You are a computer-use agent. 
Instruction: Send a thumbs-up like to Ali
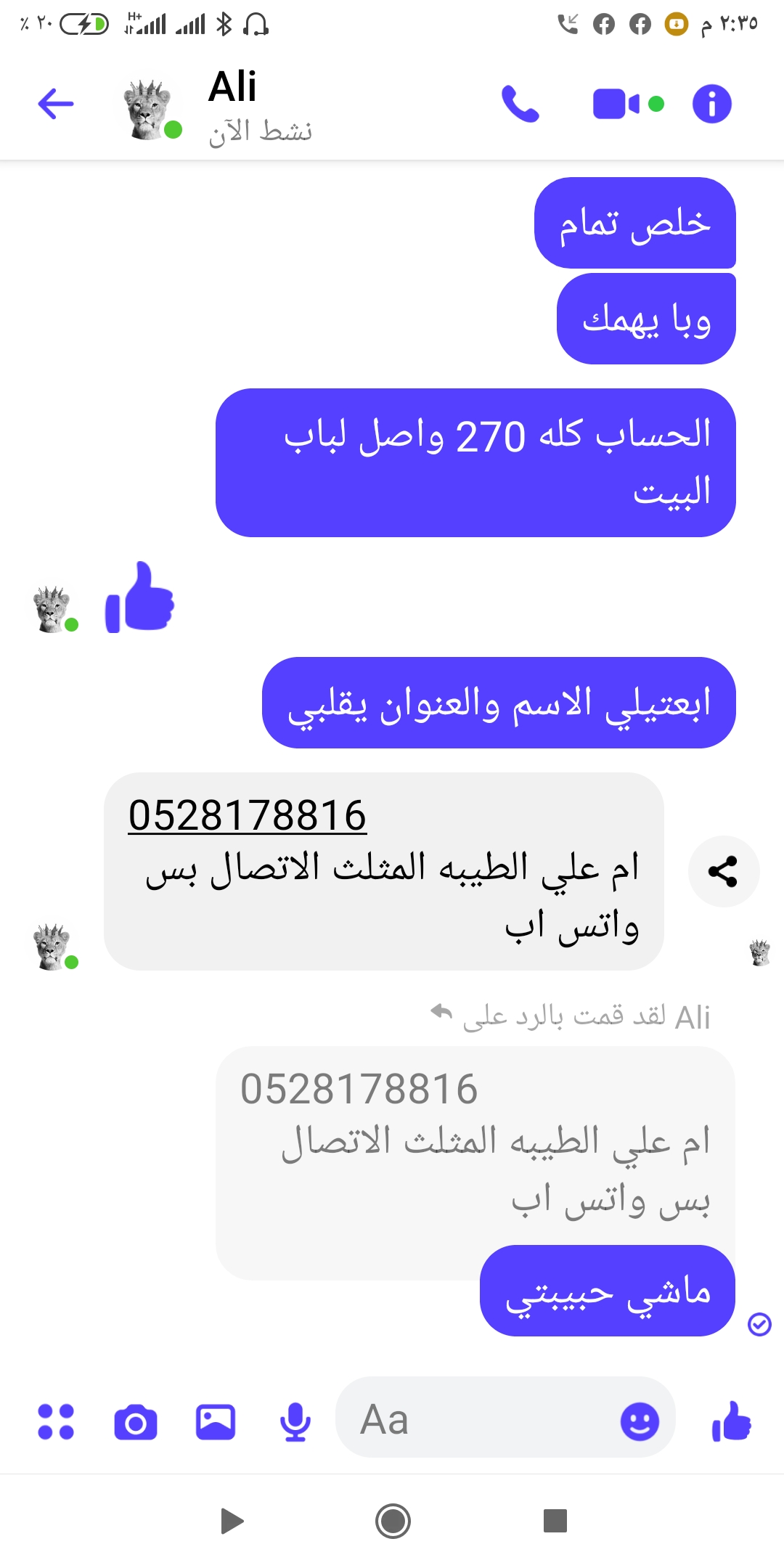point(731,1421)
